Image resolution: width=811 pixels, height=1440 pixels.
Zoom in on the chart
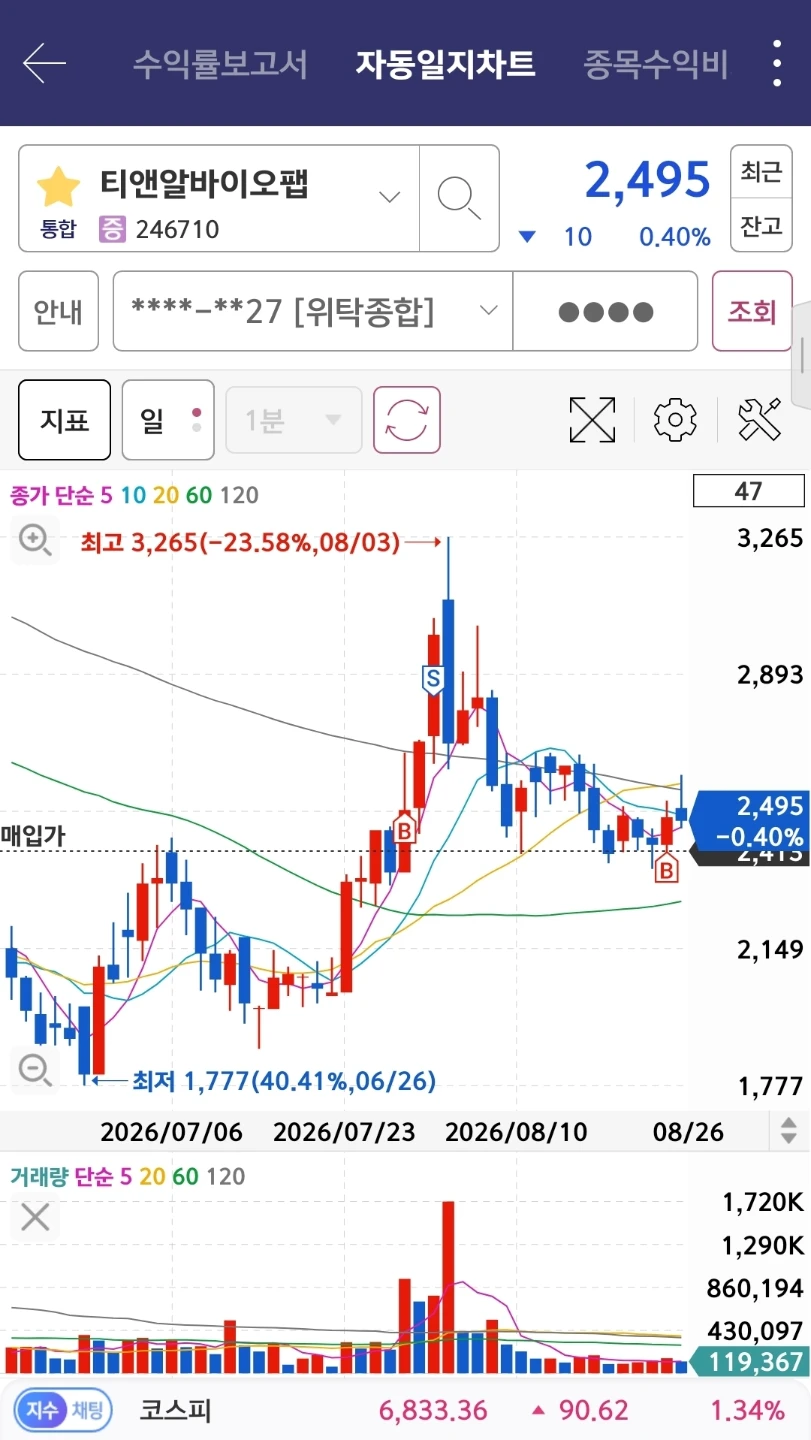coord(35,541)
